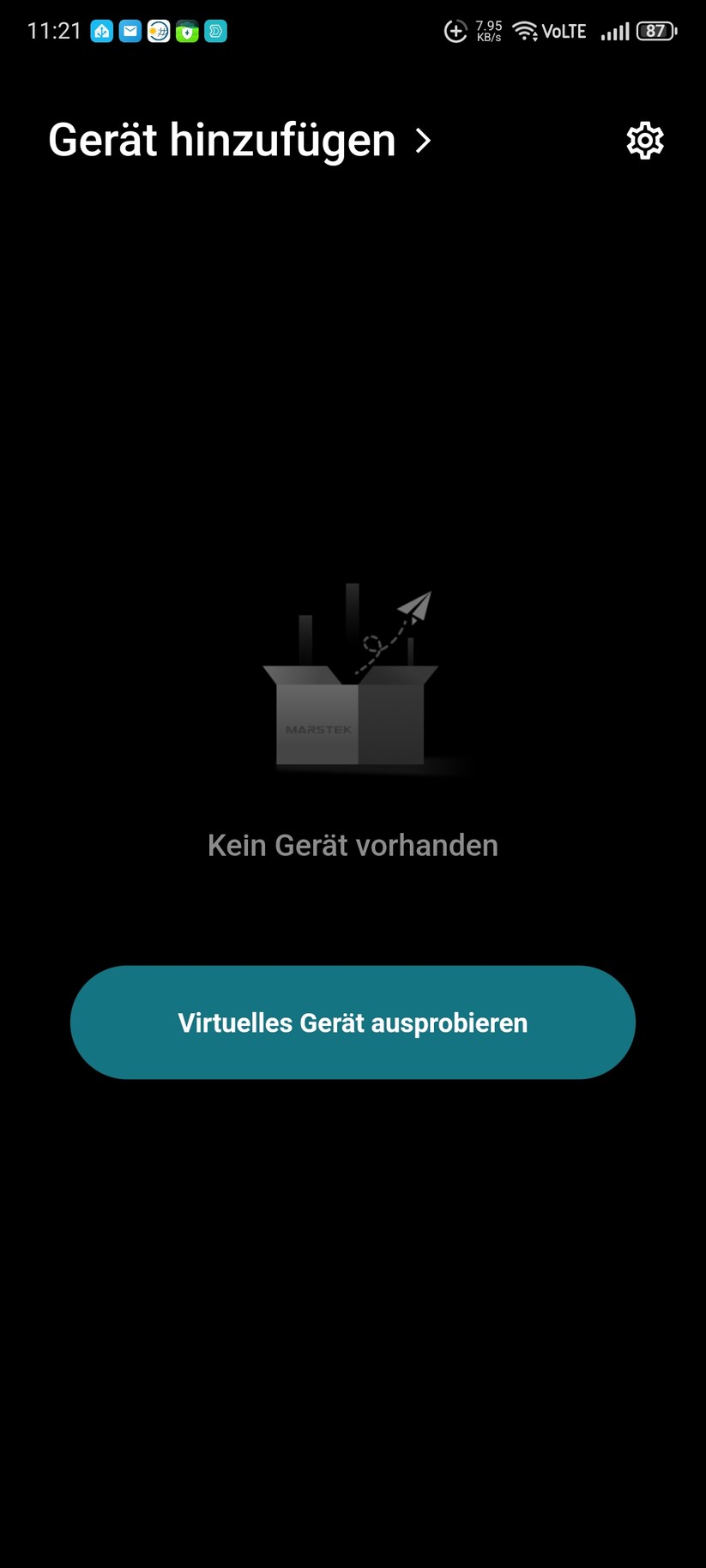This screenshot has width=706, height=1568.
Task: Select the email notification icon in status bar
Action: tap(130, 31)
